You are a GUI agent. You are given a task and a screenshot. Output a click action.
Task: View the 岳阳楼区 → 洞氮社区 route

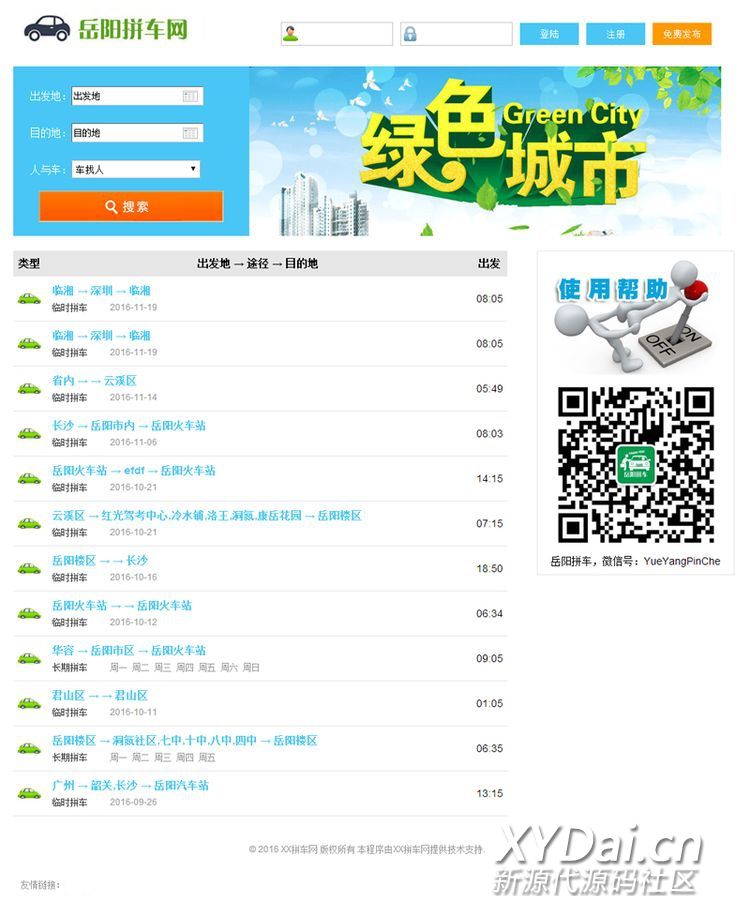point(184,741)
